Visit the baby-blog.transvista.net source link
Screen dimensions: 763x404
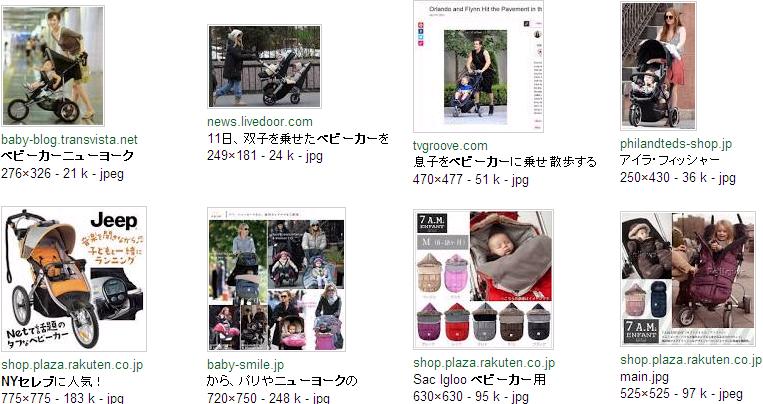[69, 140]
